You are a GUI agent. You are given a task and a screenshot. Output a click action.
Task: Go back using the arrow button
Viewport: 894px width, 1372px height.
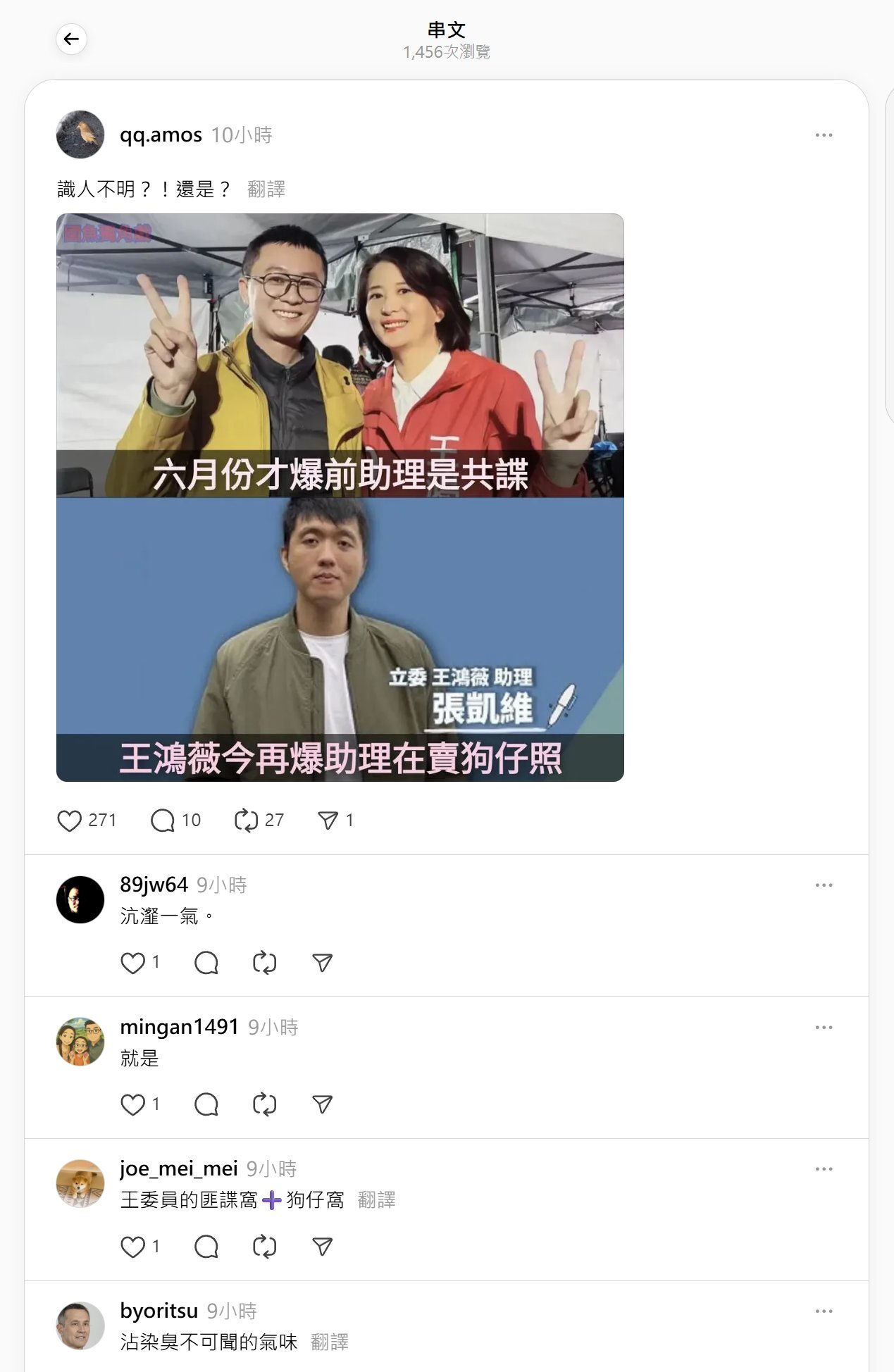point(71,39)
